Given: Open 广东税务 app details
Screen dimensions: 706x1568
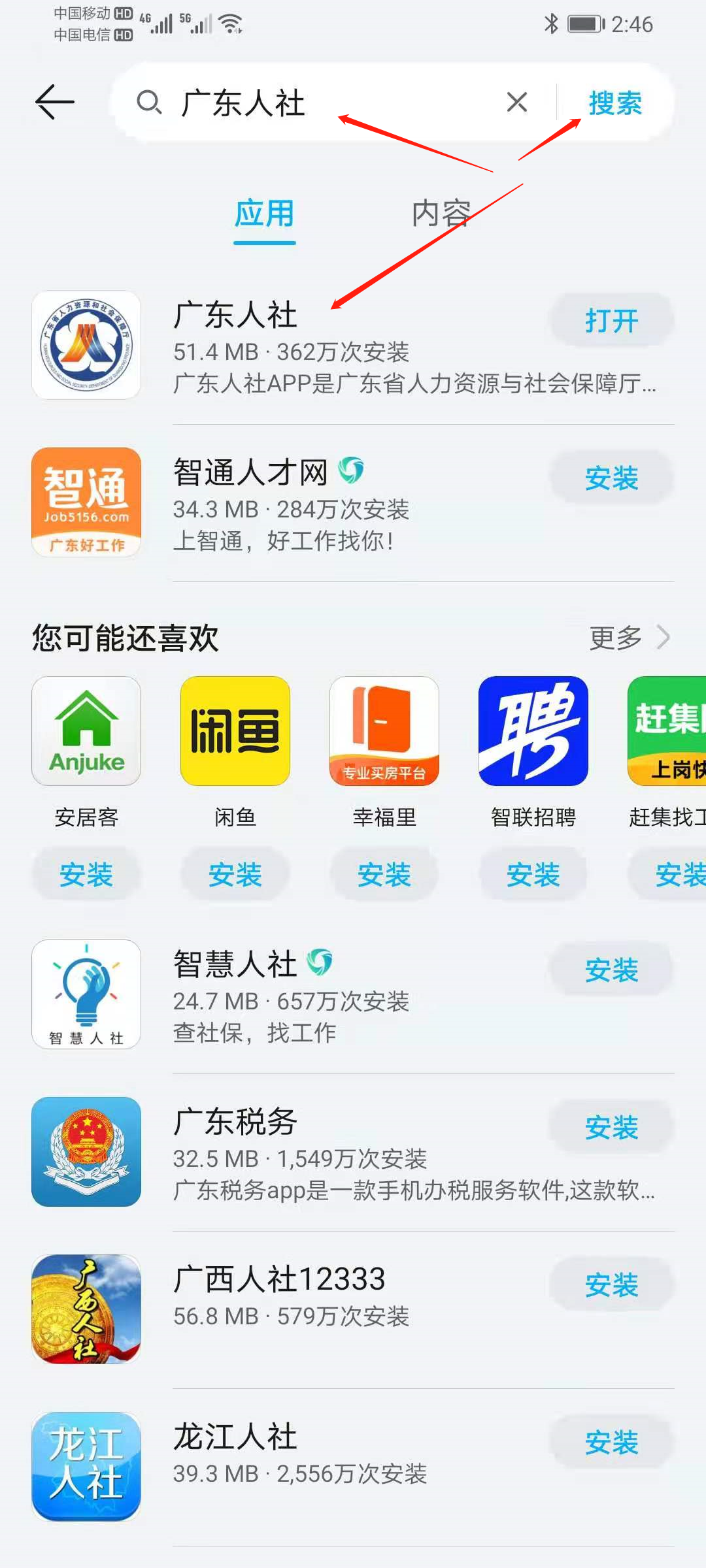Looking at the screenshot, I should click(235, 1122).
